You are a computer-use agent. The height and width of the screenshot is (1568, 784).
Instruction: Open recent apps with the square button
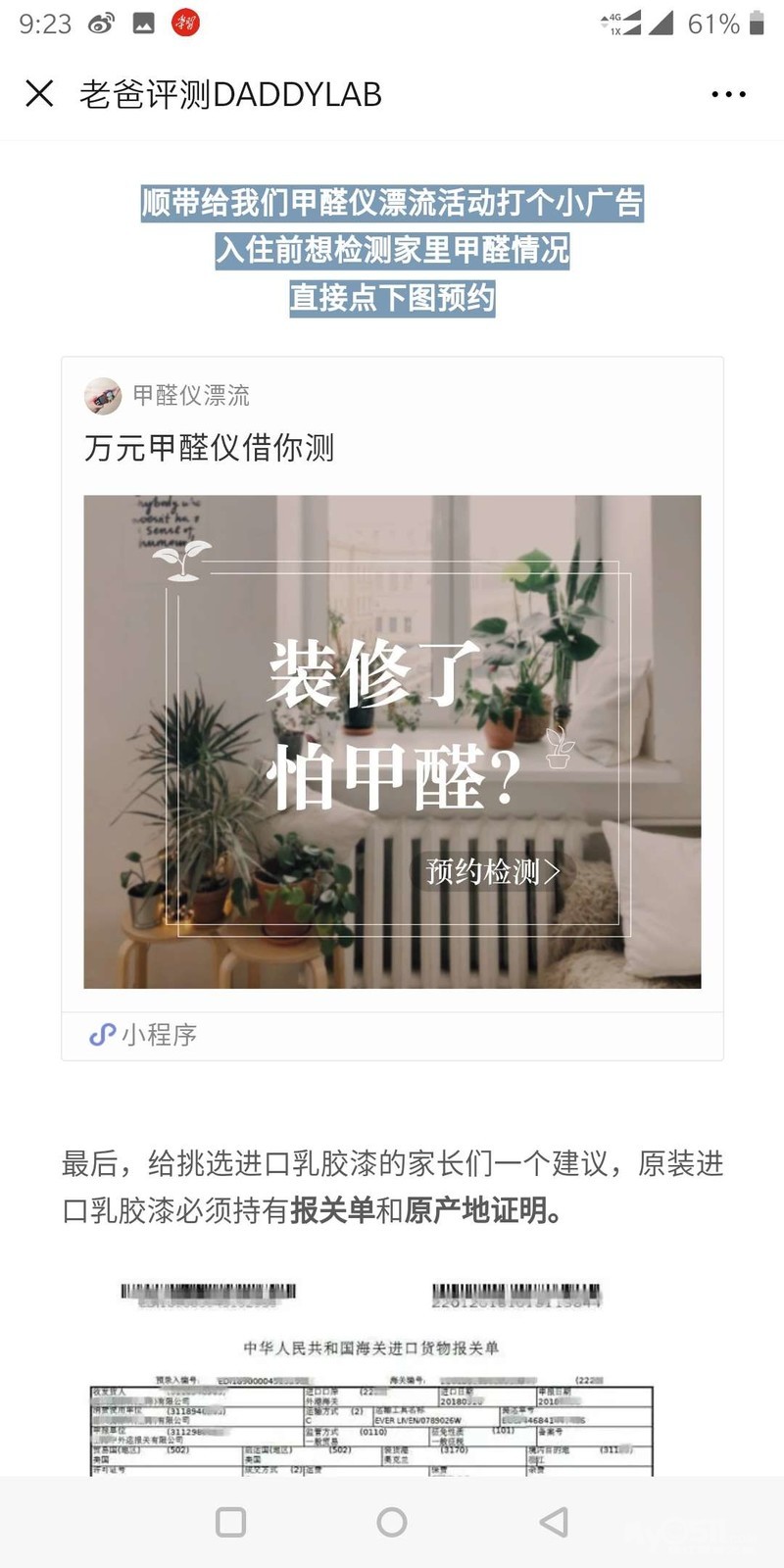[x=230, y=1522]
